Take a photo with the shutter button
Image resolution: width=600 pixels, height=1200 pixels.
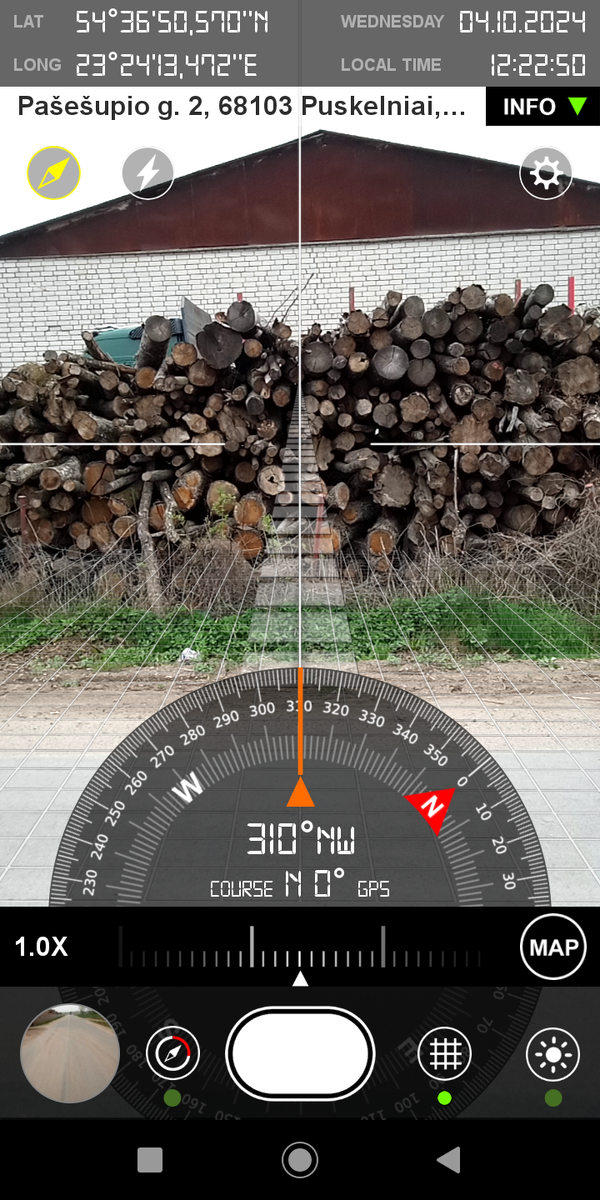pyautogui.click(x=300, y=1053)
